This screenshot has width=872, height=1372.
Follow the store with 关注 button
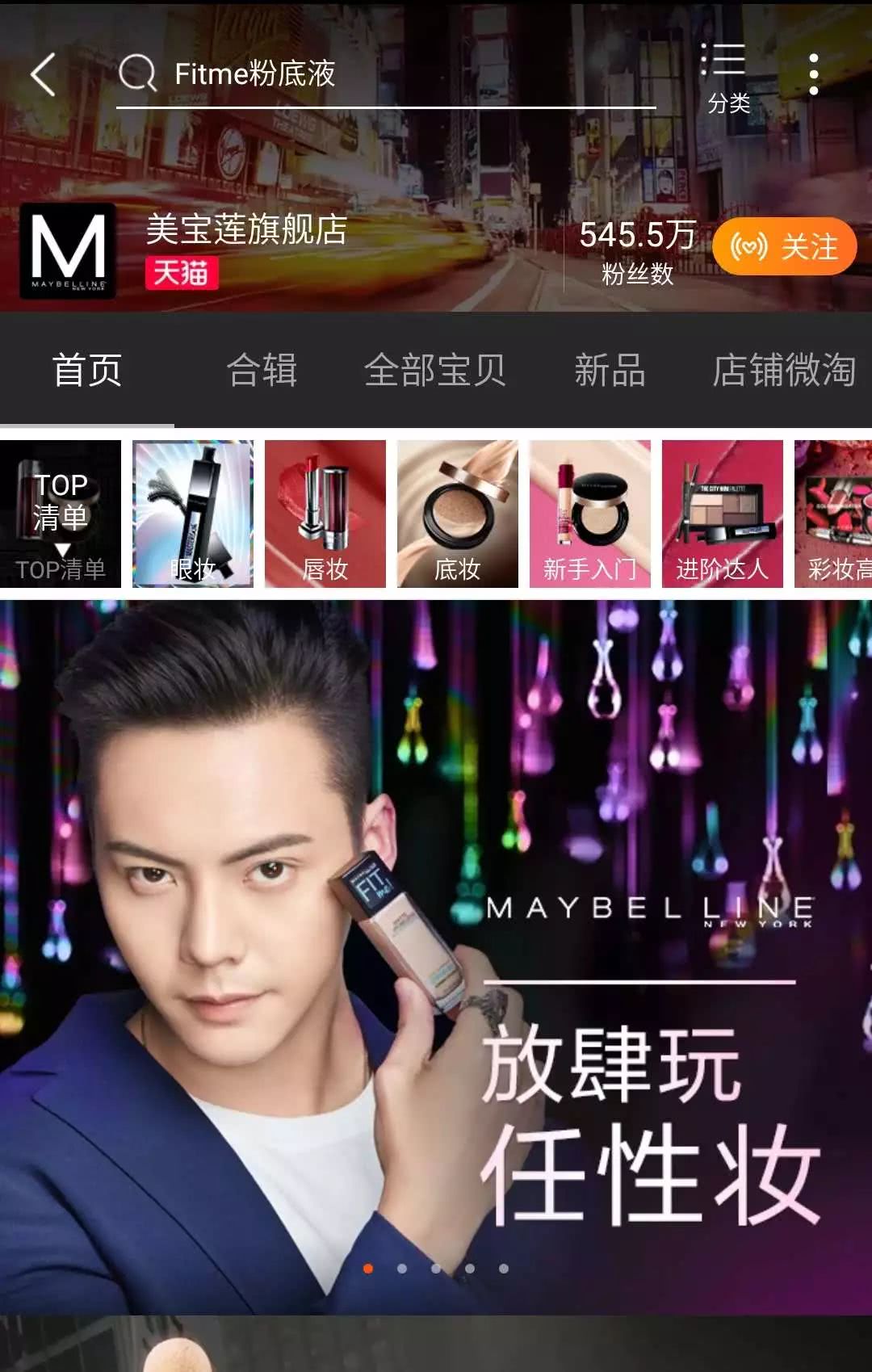tap(784, 246)
